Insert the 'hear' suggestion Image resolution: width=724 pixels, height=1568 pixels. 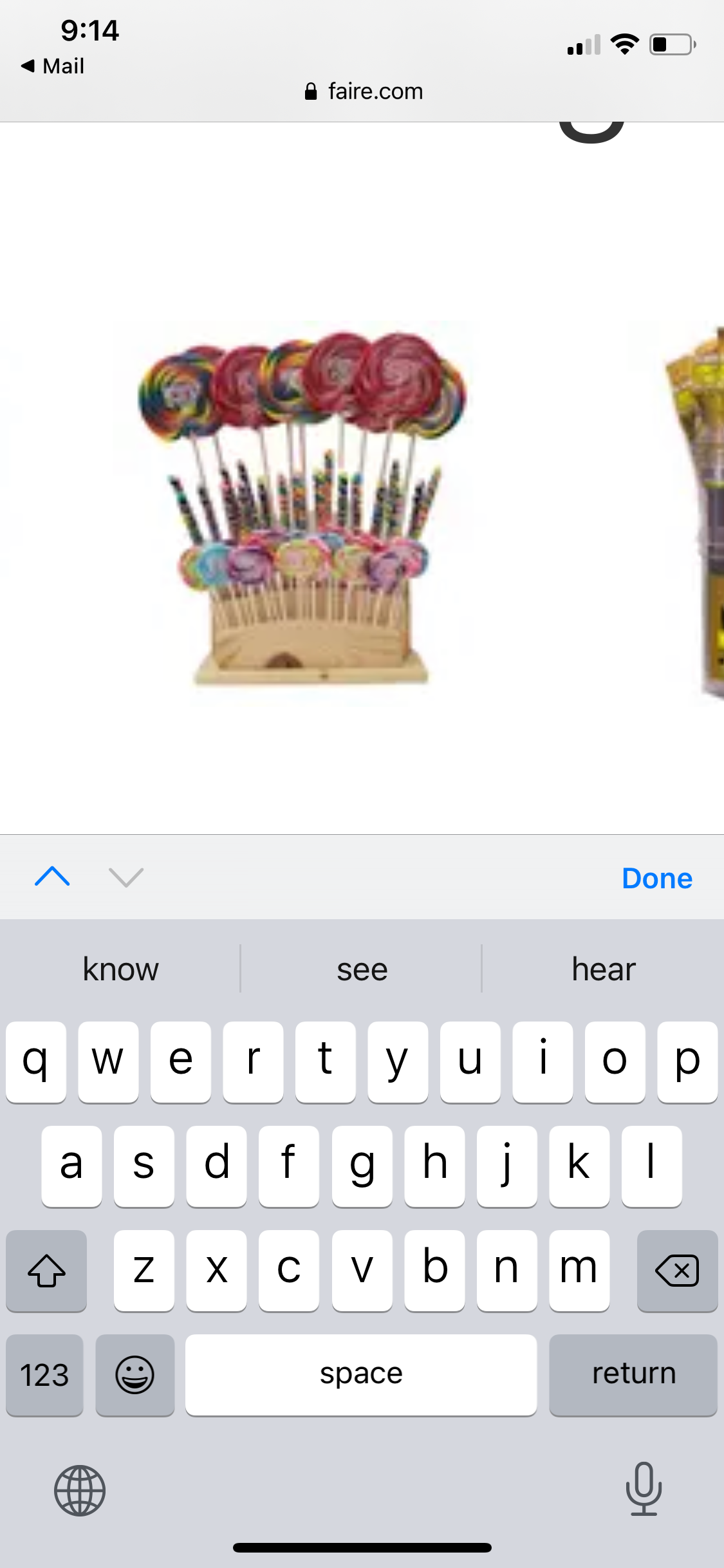(603, 969)
